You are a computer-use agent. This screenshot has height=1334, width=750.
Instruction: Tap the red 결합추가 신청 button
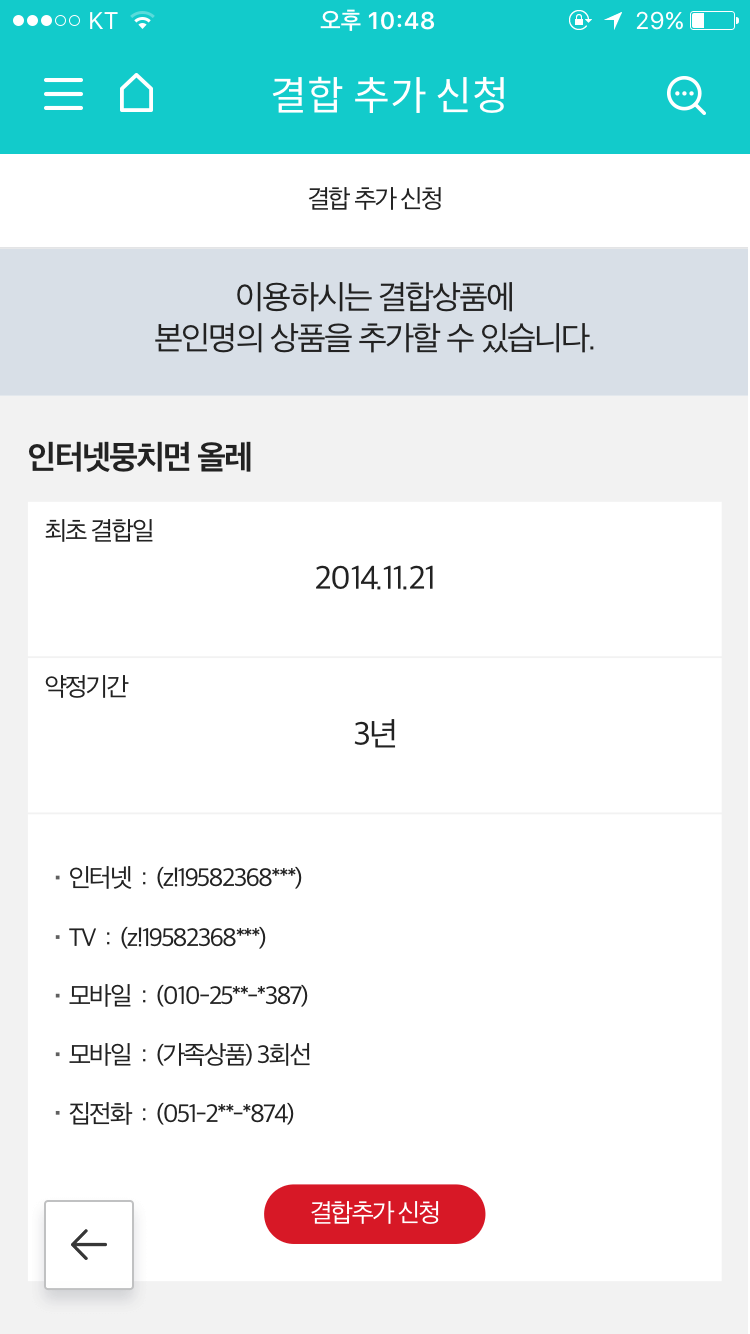click(x=374, y=1214)
